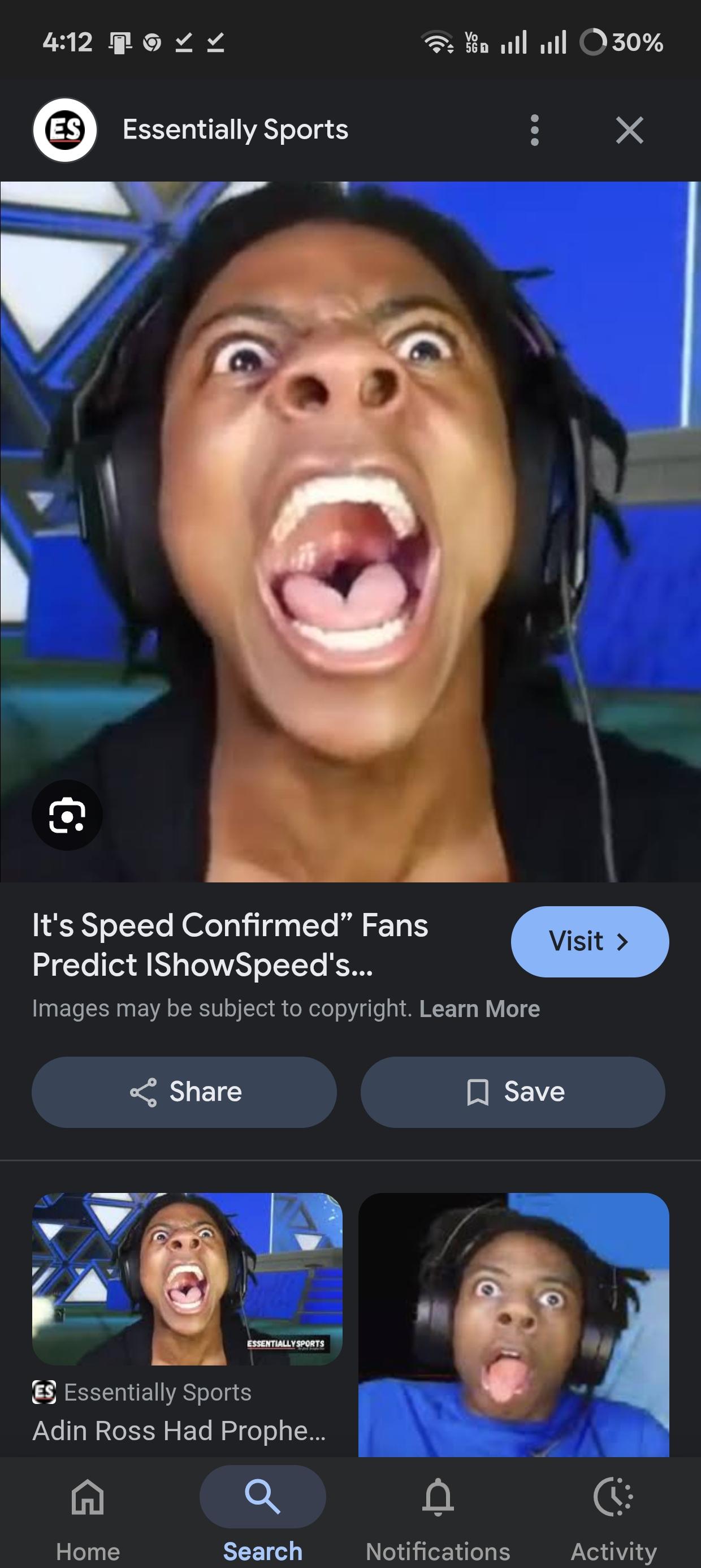Share this image

(x=184, y=1091)
